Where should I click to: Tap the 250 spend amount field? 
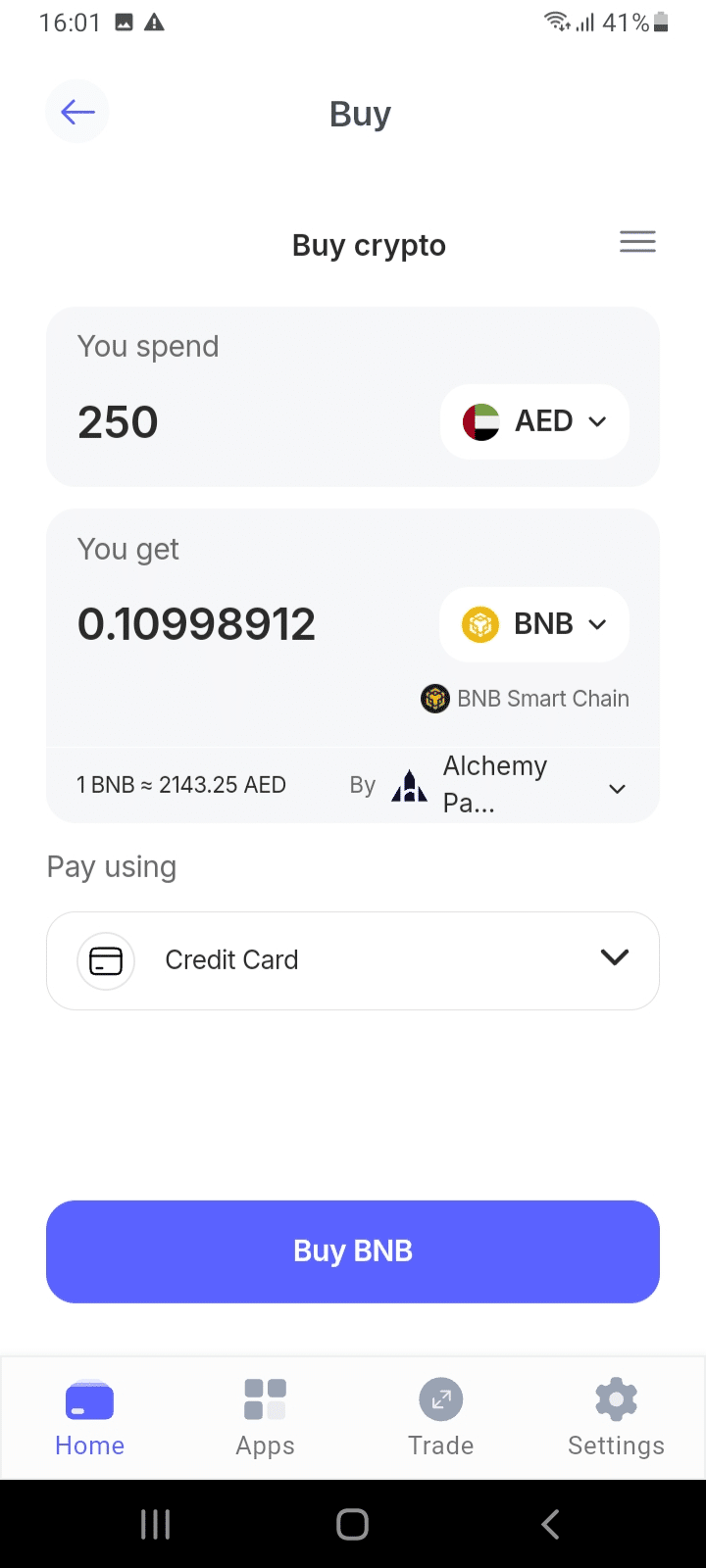point(118,421)
